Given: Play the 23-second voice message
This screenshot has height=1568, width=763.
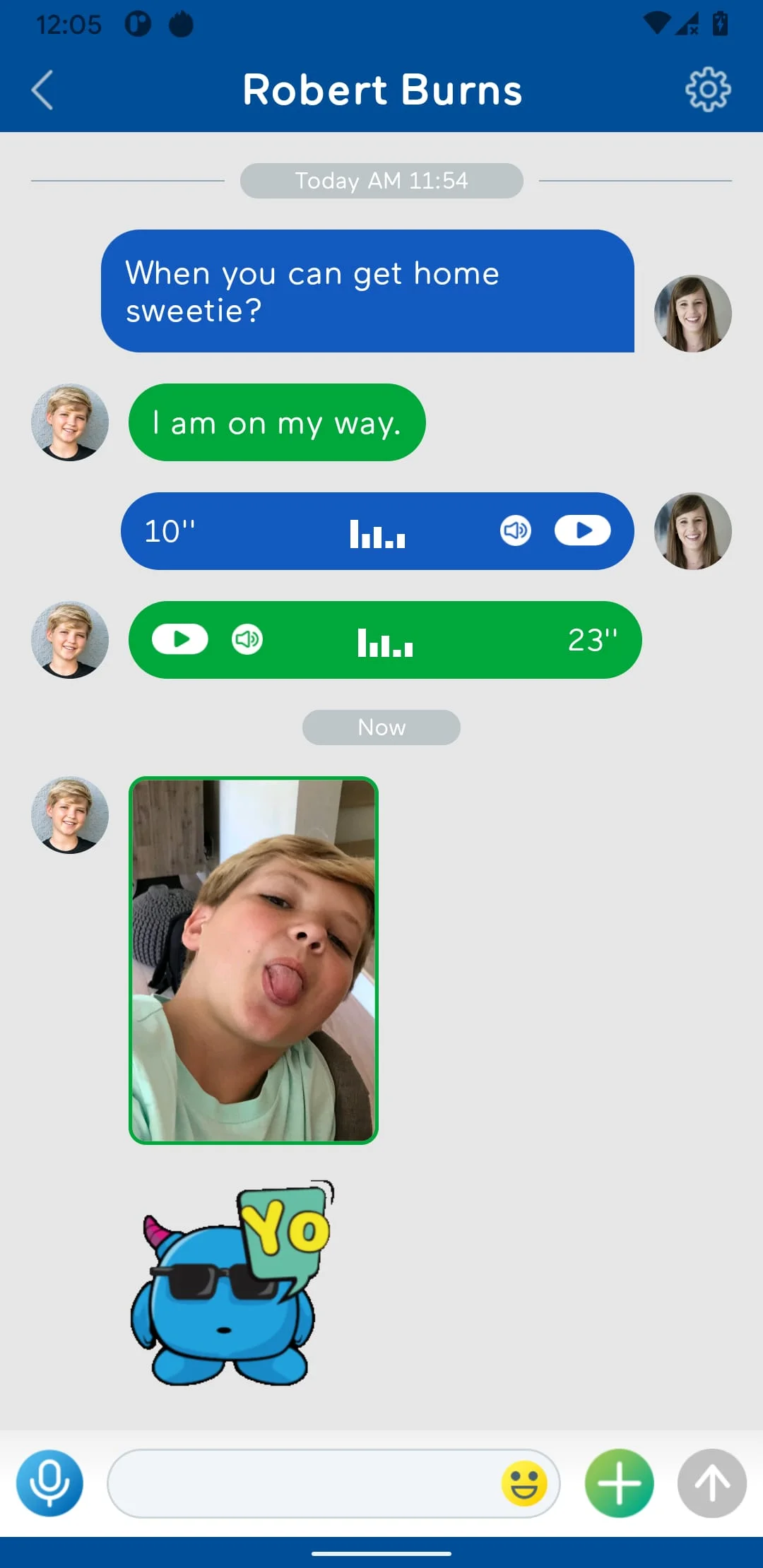Looking at the screenshot, I should pos(180,639).
